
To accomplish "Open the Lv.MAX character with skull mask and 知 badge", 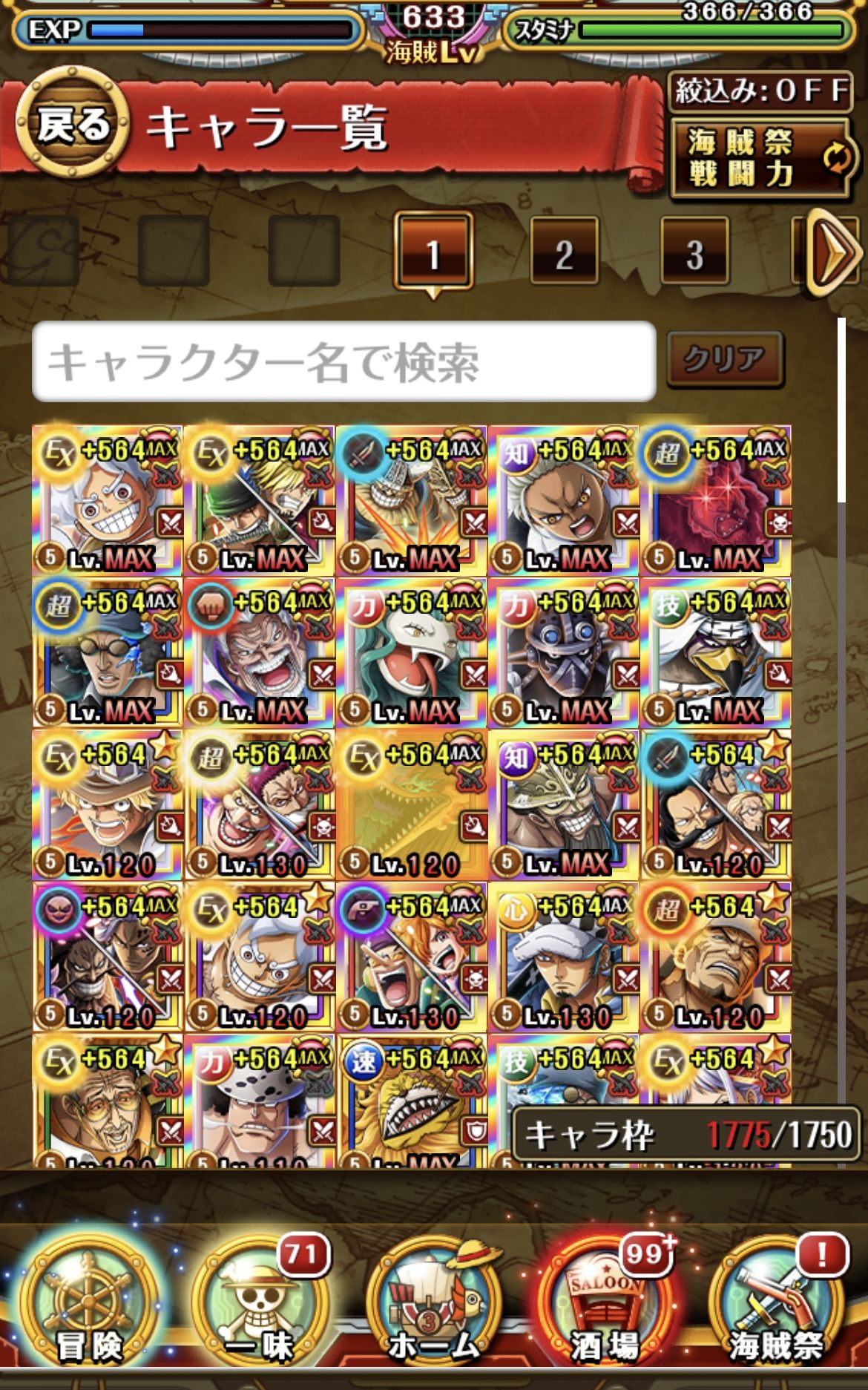I will 563,805.
